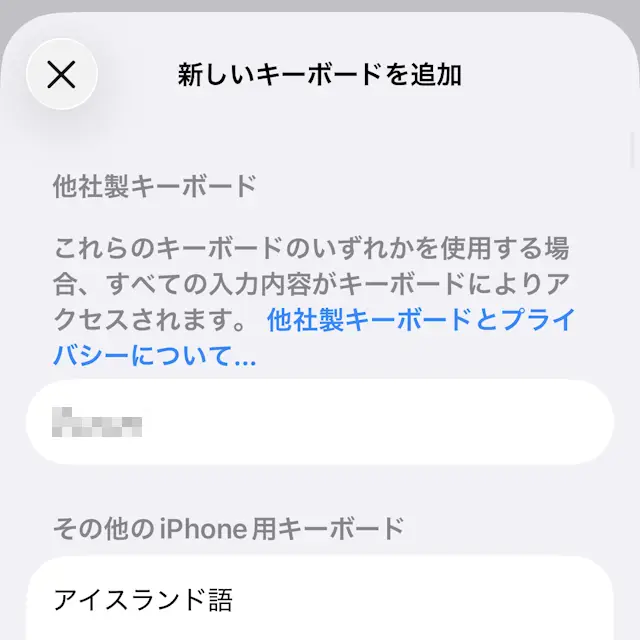
Task: Choose the アイスランド語 keyboard
Action: [318, 600]
